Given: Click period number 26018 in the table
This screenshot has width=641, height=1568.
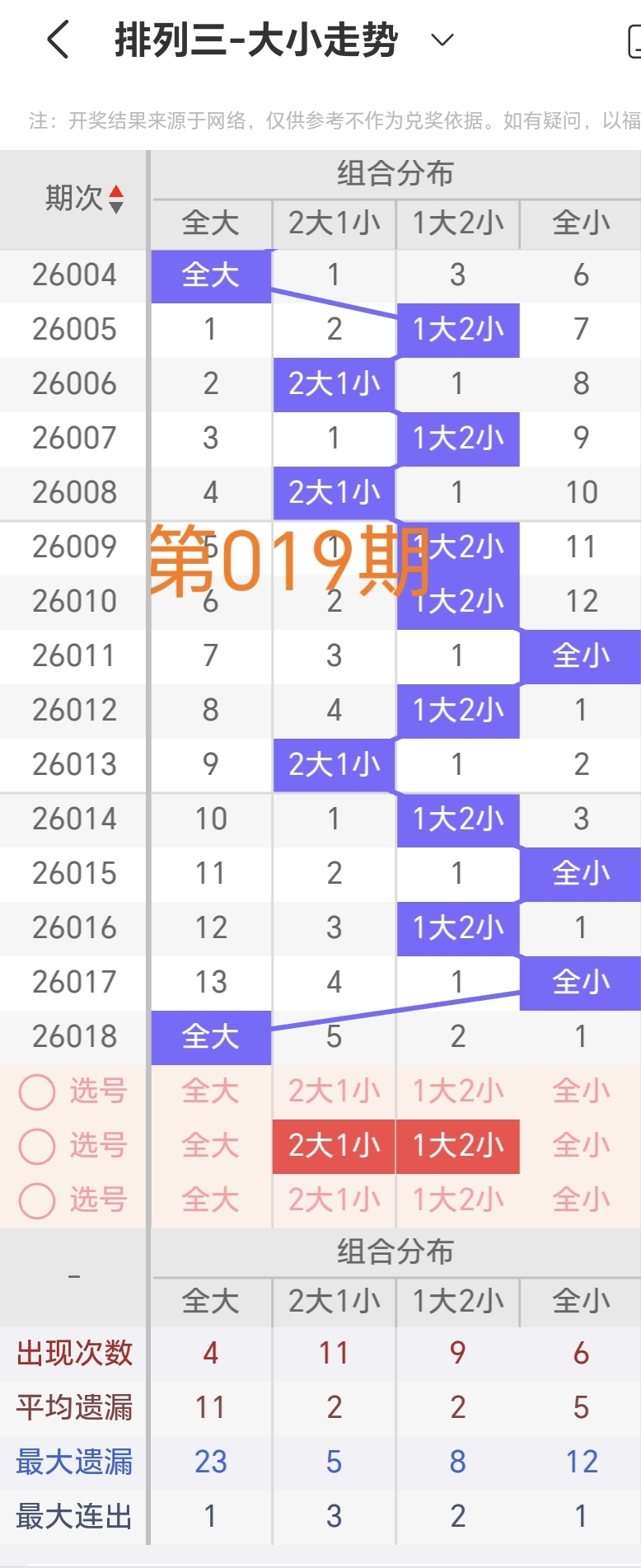Looking at the screenshot, I should [x=73, y=1036].
